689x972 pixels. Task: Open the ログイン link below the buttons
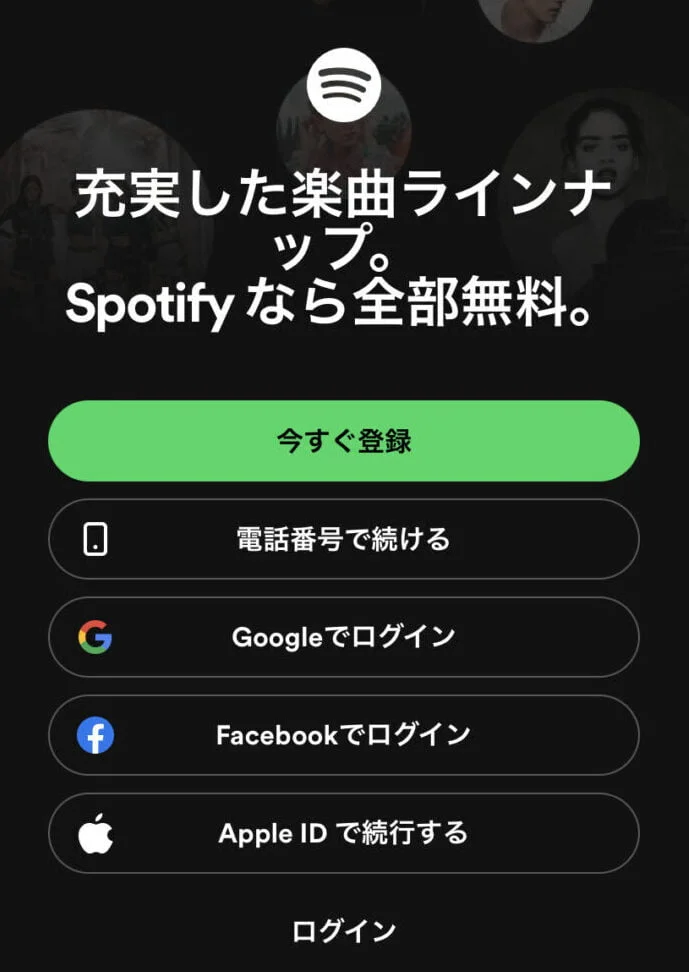[x=344, y=931]
